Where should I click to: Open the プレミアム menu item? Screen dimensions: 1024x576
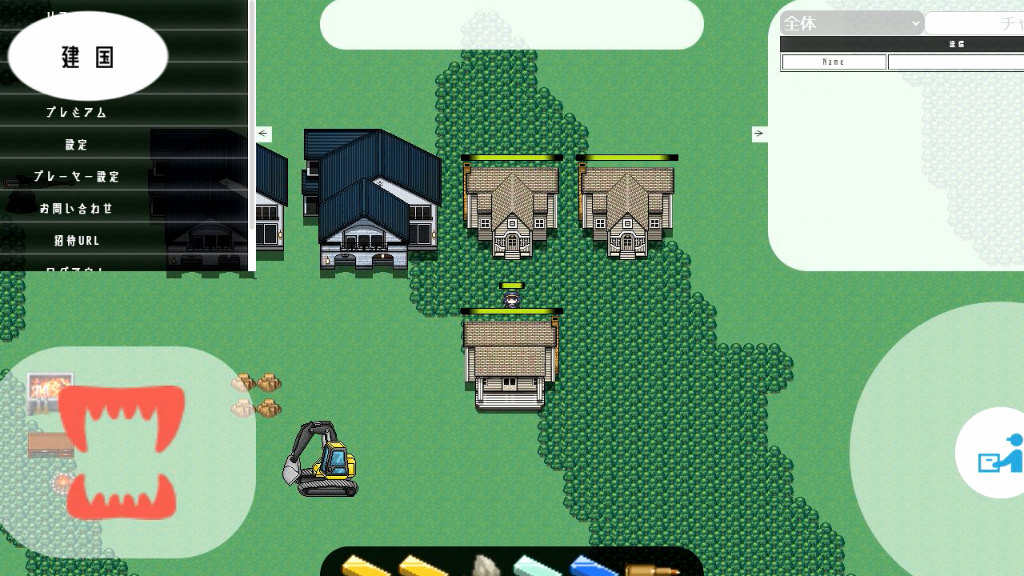[76, 112]
